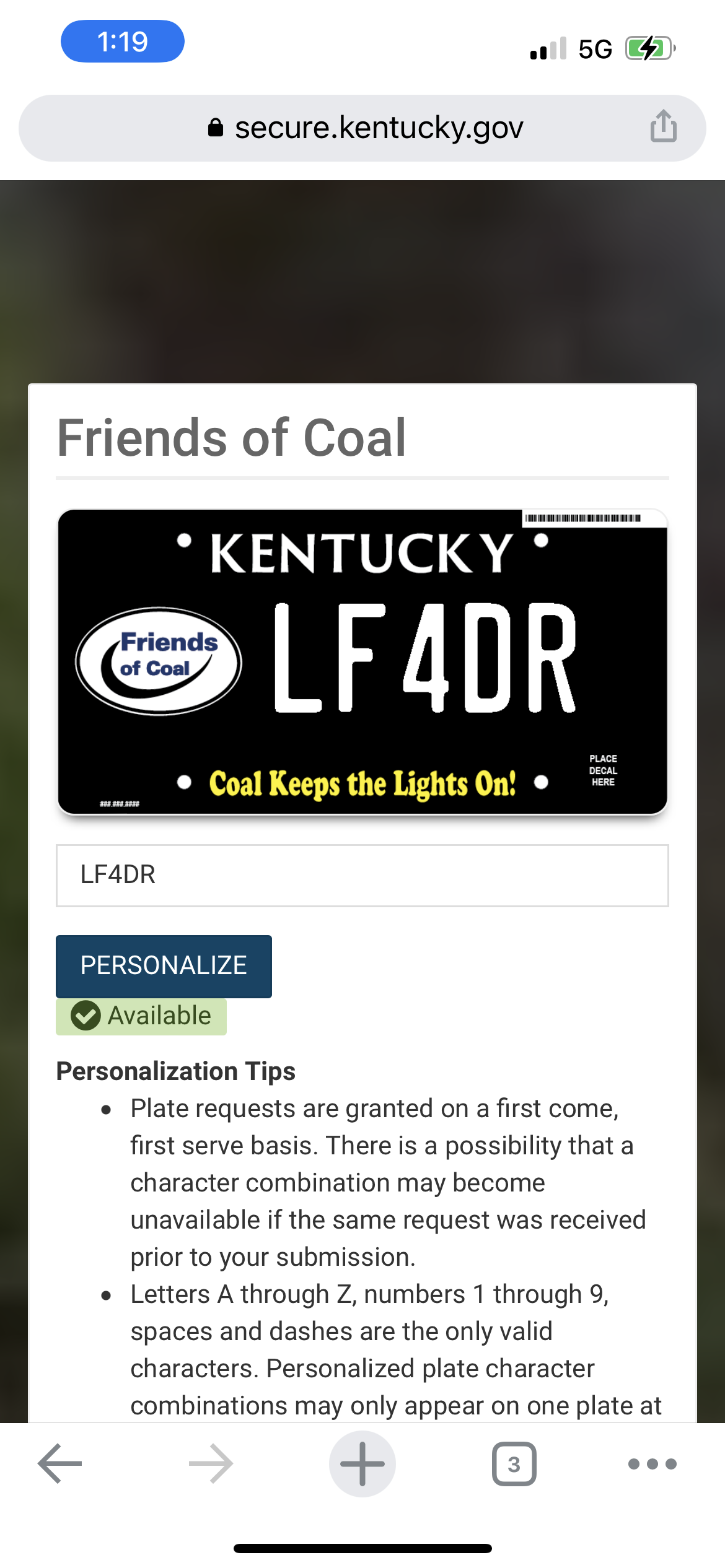Tap the secure.kentucky.gov address bar
Viewport: 725px width, 1568px height.
(x=362, y=128)
